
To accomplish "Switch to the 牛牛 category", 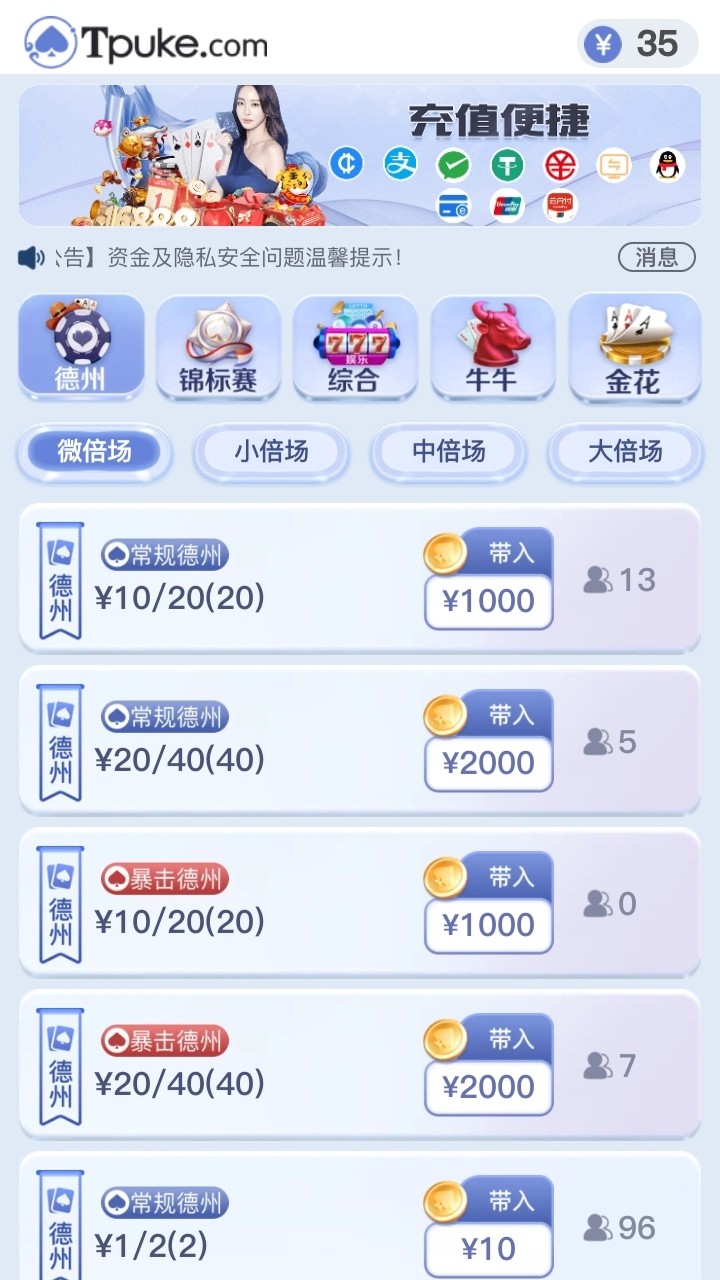I will tap(492, 346).
